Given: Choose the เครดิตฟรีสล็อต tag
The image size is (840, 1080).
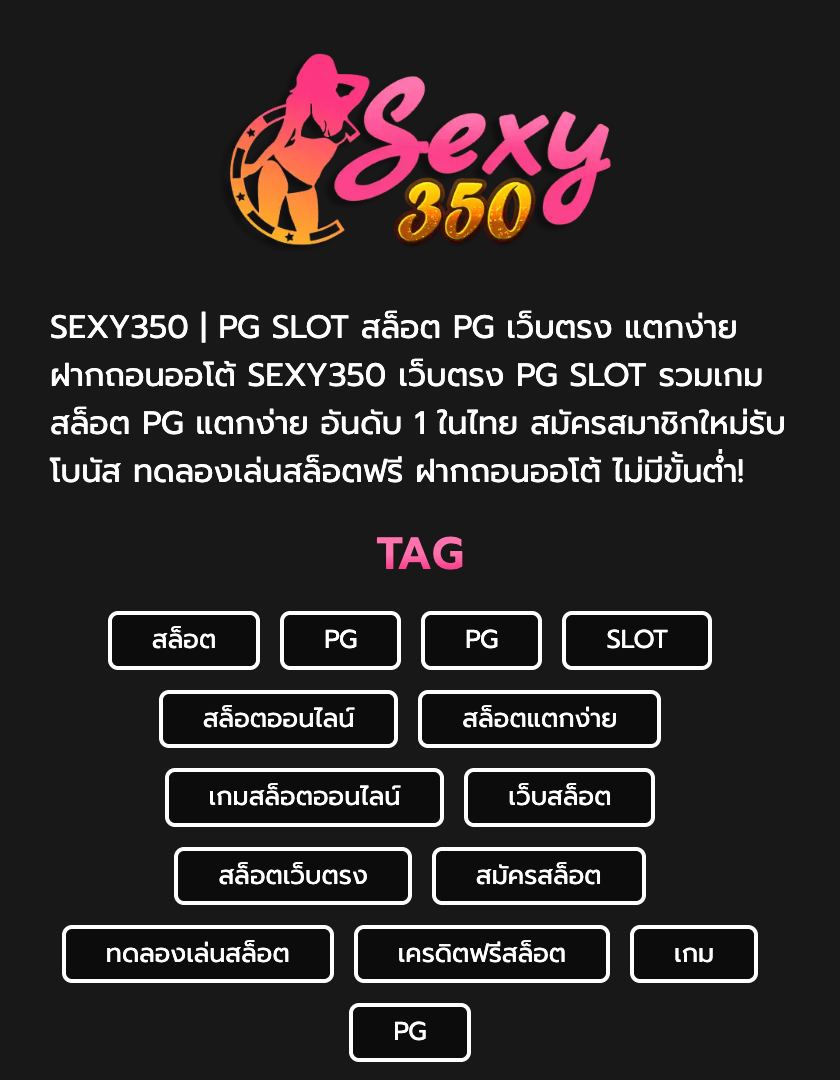Looking at the screenshot, I should point(481,954).
